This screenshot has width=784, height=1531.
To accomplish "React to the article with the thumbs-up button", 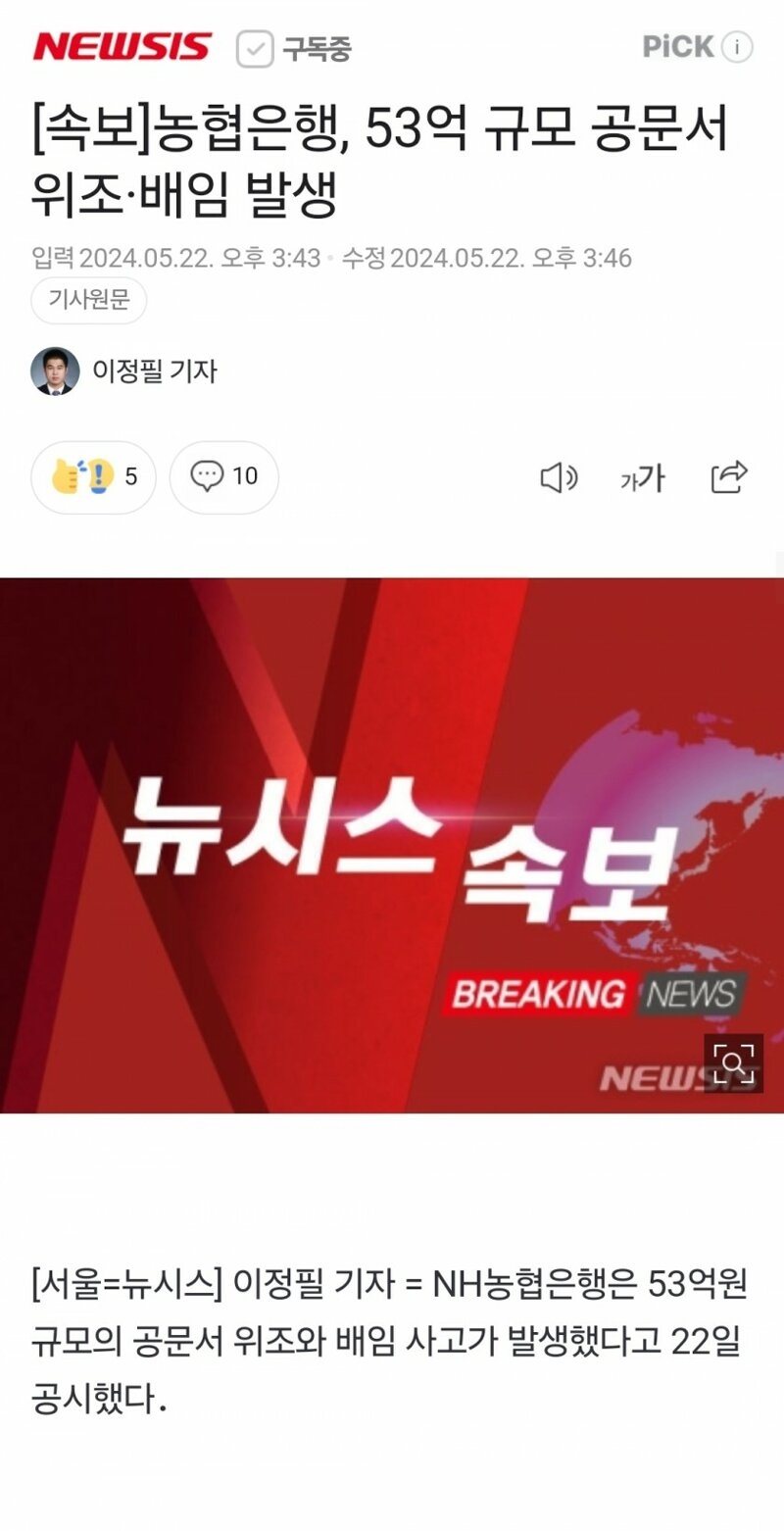I will [x=94, y=477].
